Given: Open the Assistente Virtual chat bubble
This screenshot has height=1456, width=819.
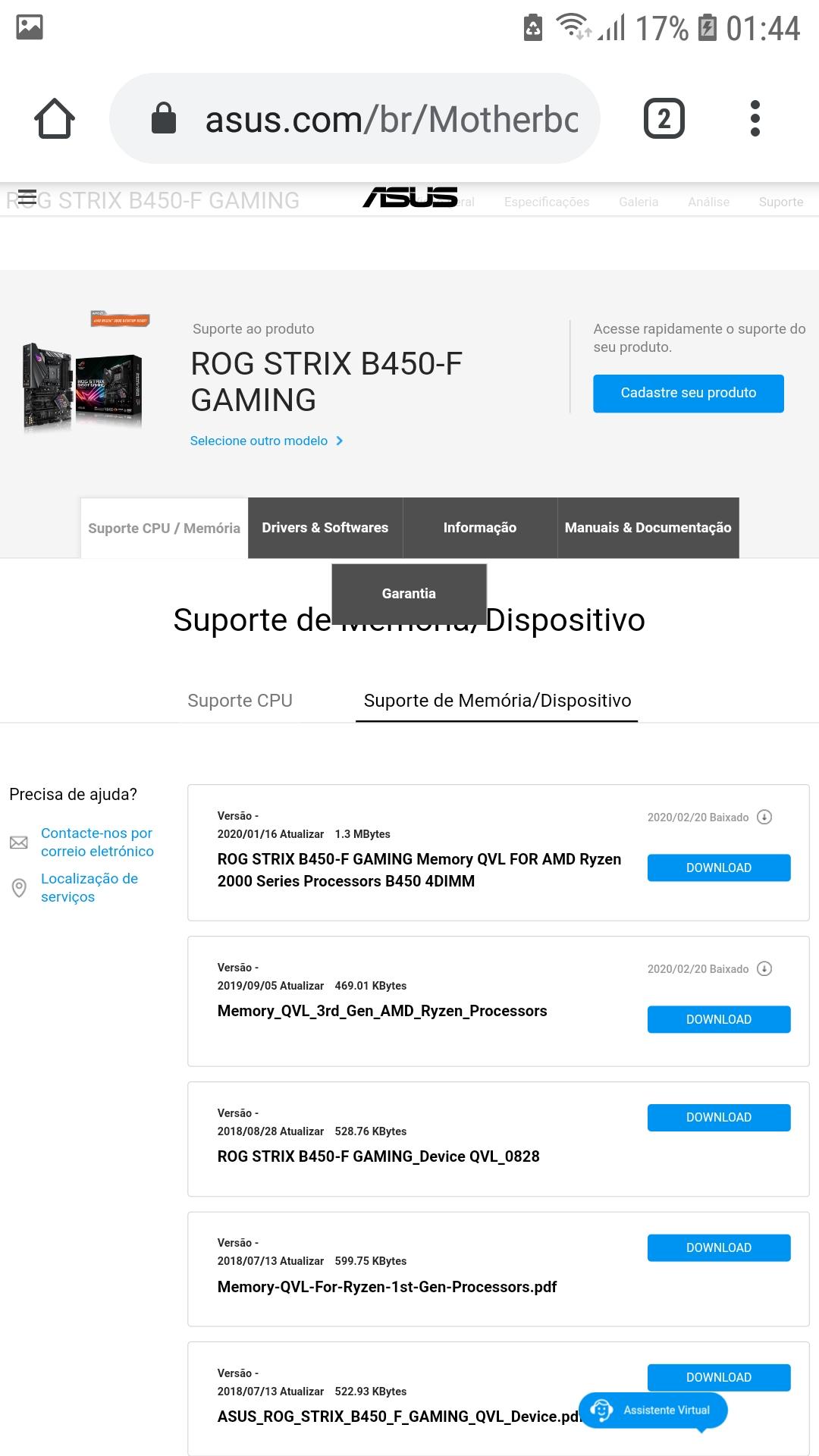Looking at the screenshot, I should pyautogui.click(x=653, y=1410).
